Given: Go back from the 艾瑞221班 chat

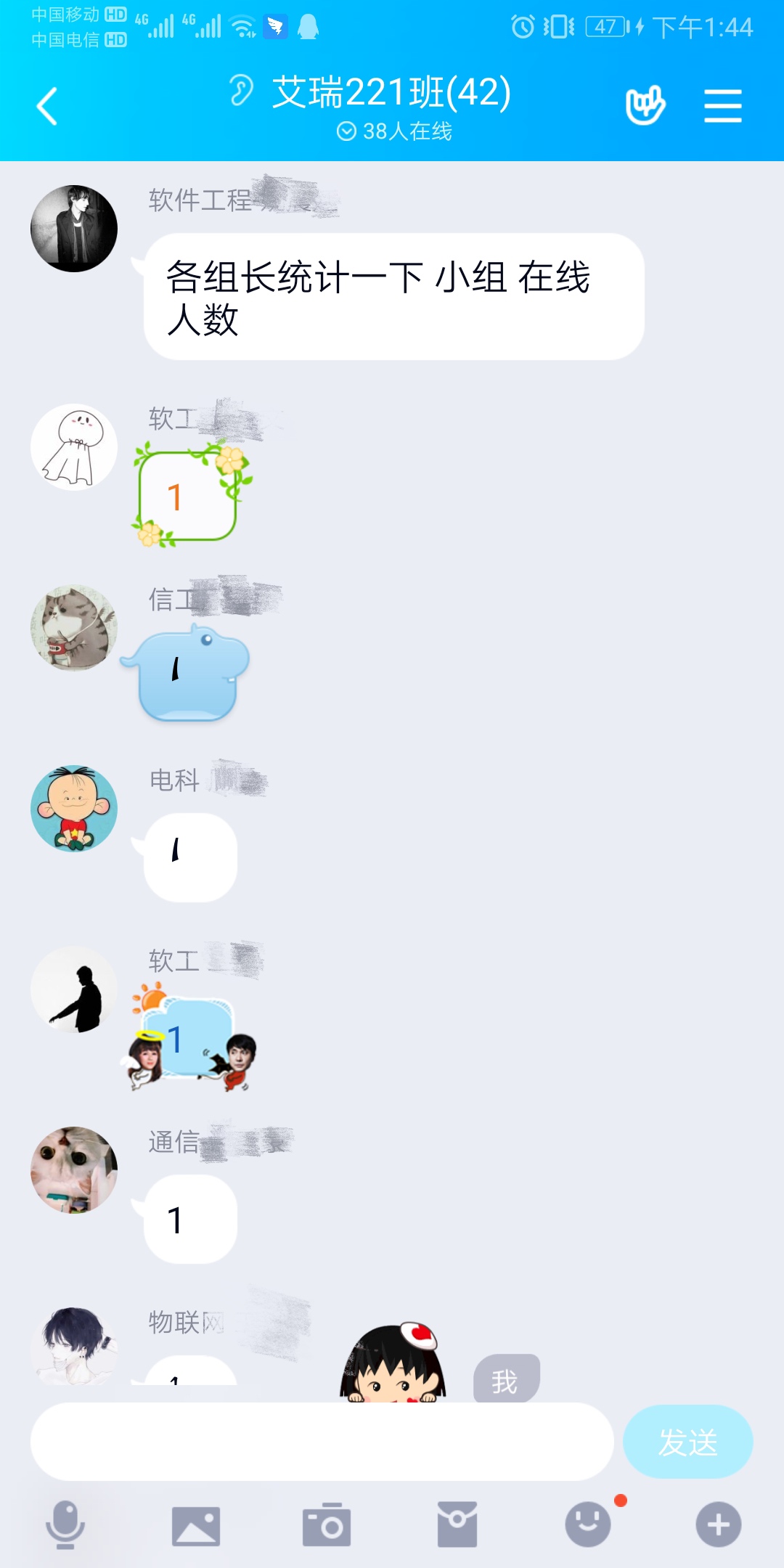Looking at the screenshot, I should click(x=47, y=106).
